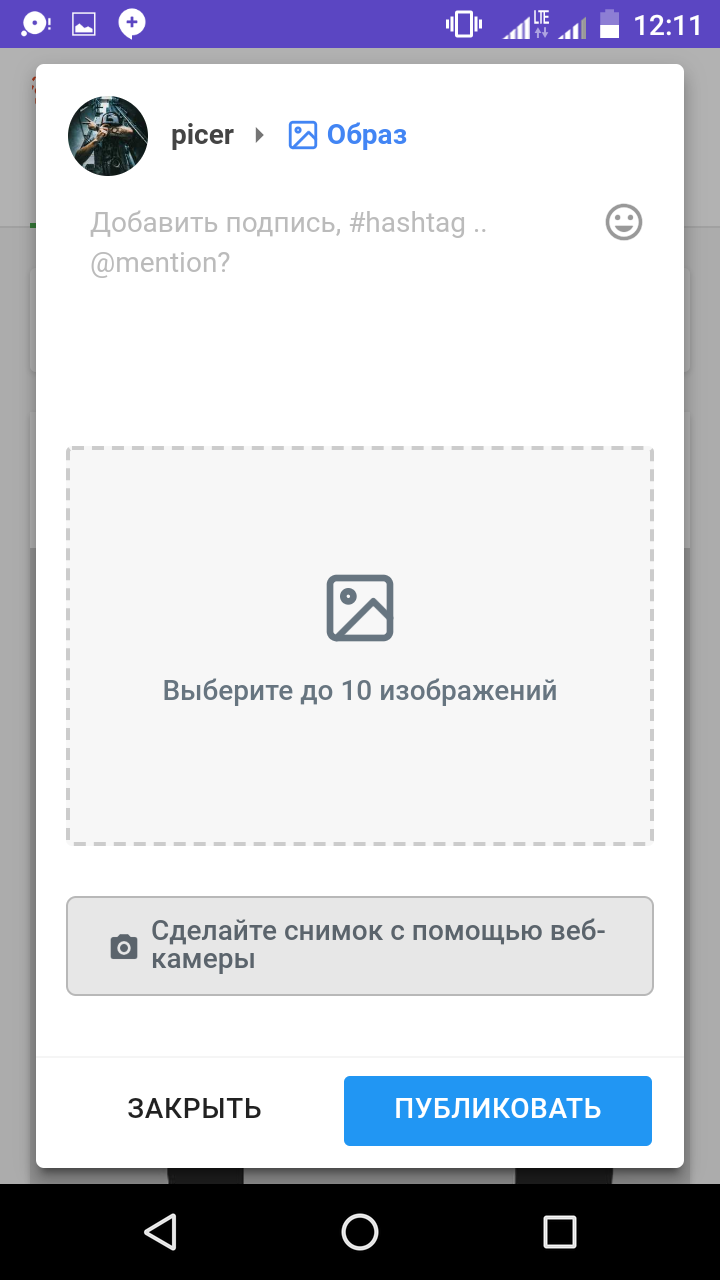Select up to 10 images area
Image resolution: width=720 pixels, height=1280 pixels.
360,646
